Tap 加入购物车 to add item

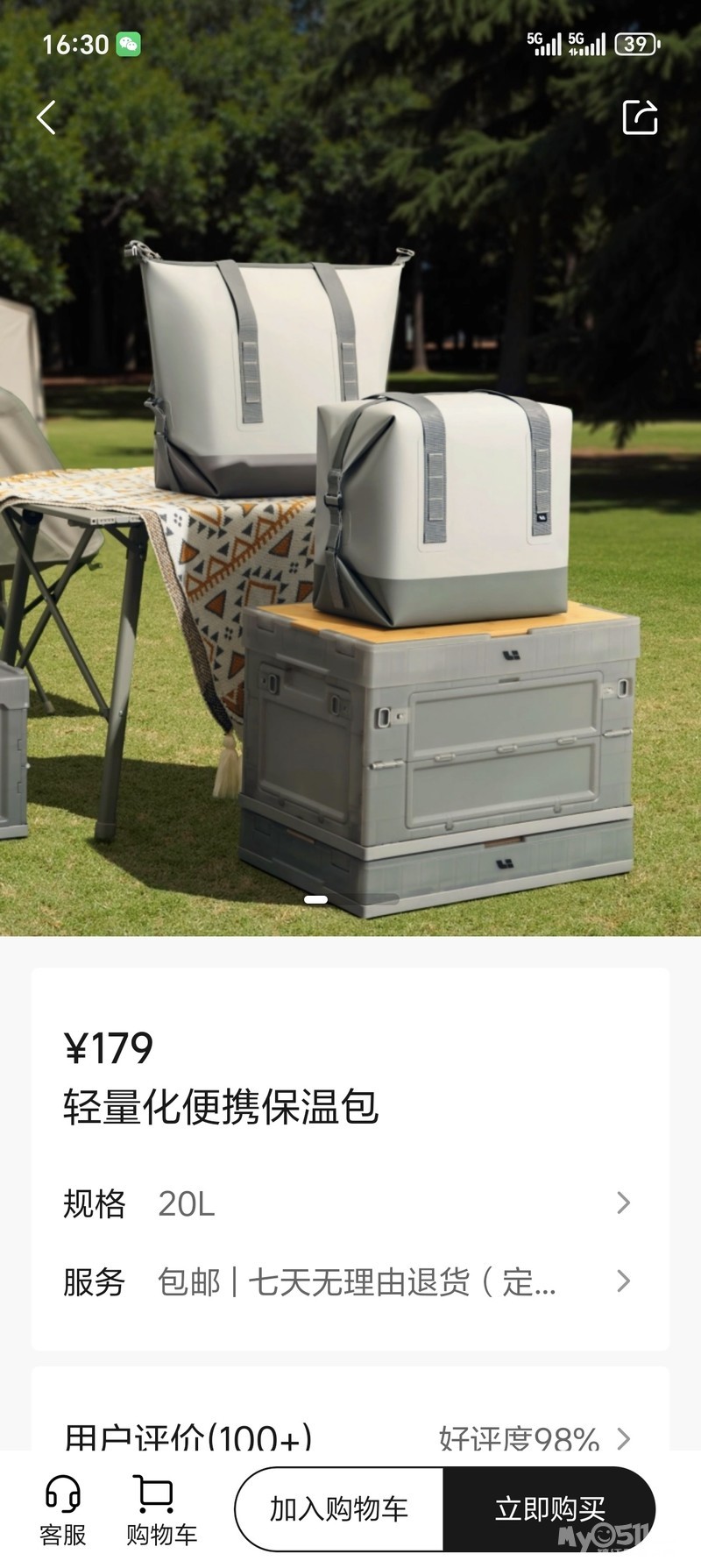pyautogui.click(x=339, y=1509)
